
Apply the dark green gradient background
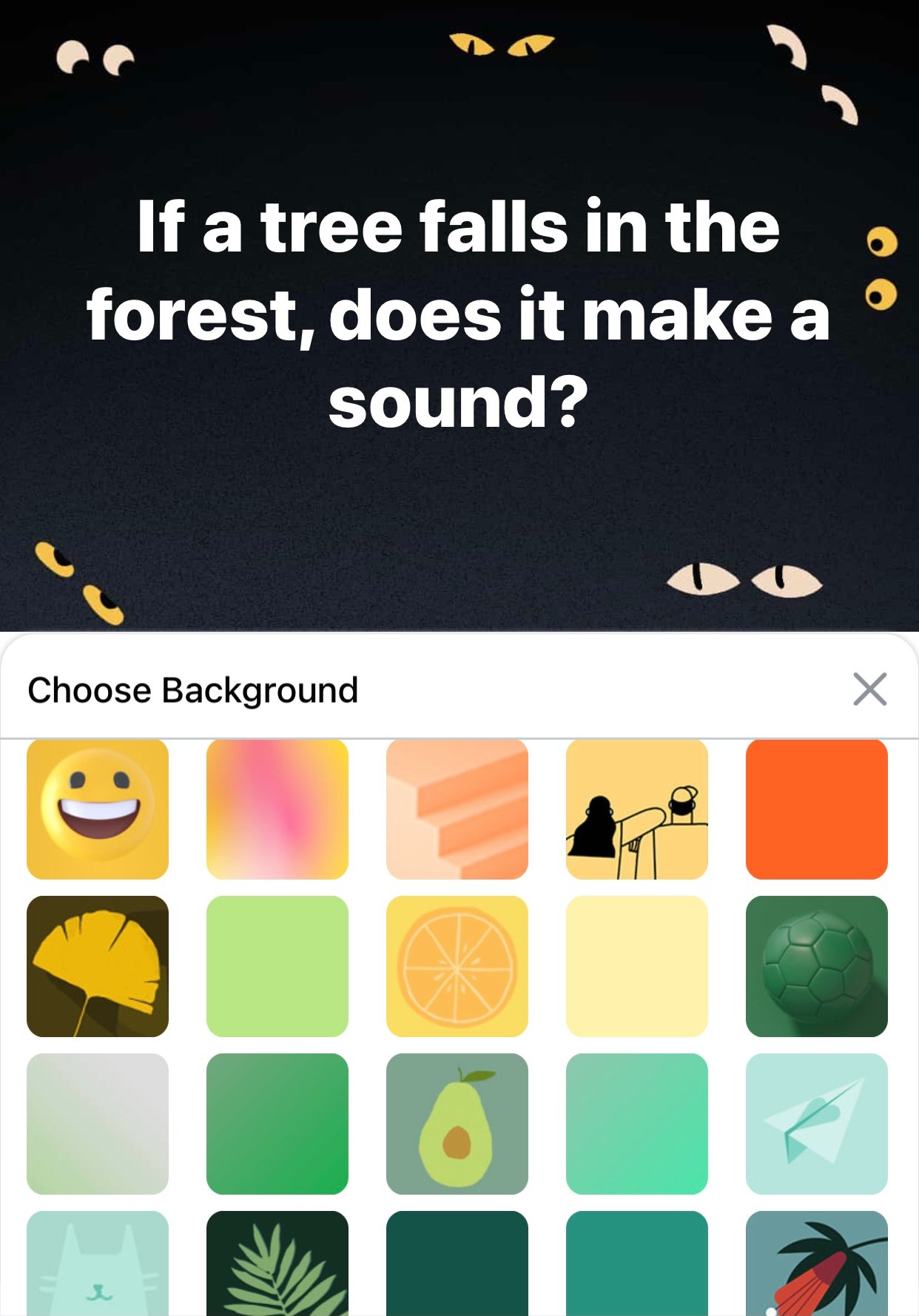[x=277, y=1124]
